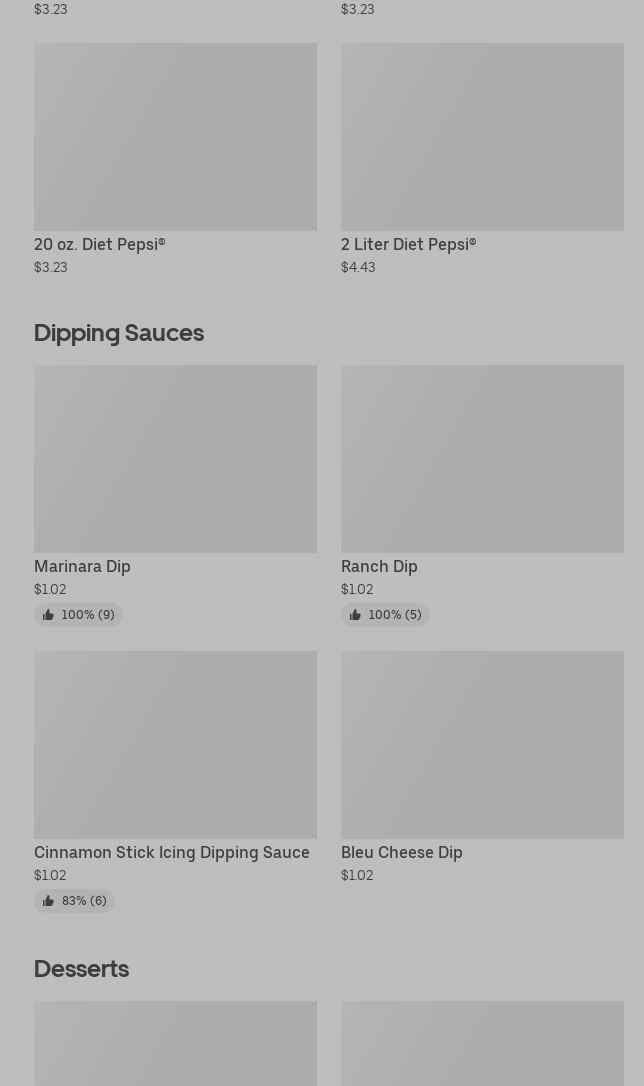Open the Marinara Dip item
Image resolution: width=644 pixels, height=1086 pixels.
pos(175,459)
